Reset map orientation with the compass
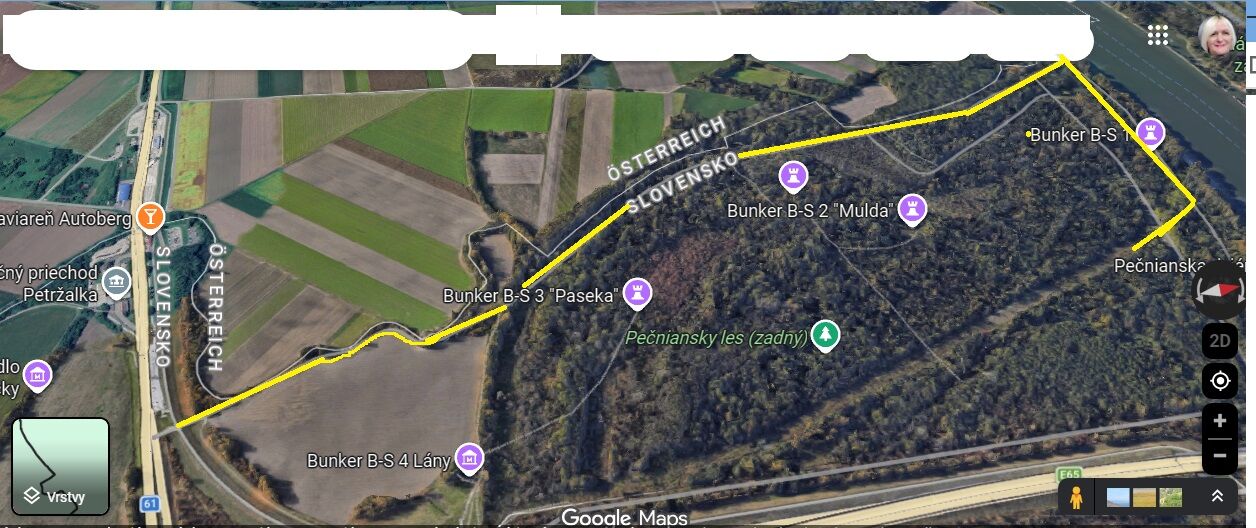Image resolution: width=1256 pixels, height=528 pixels. point(1220,290)
